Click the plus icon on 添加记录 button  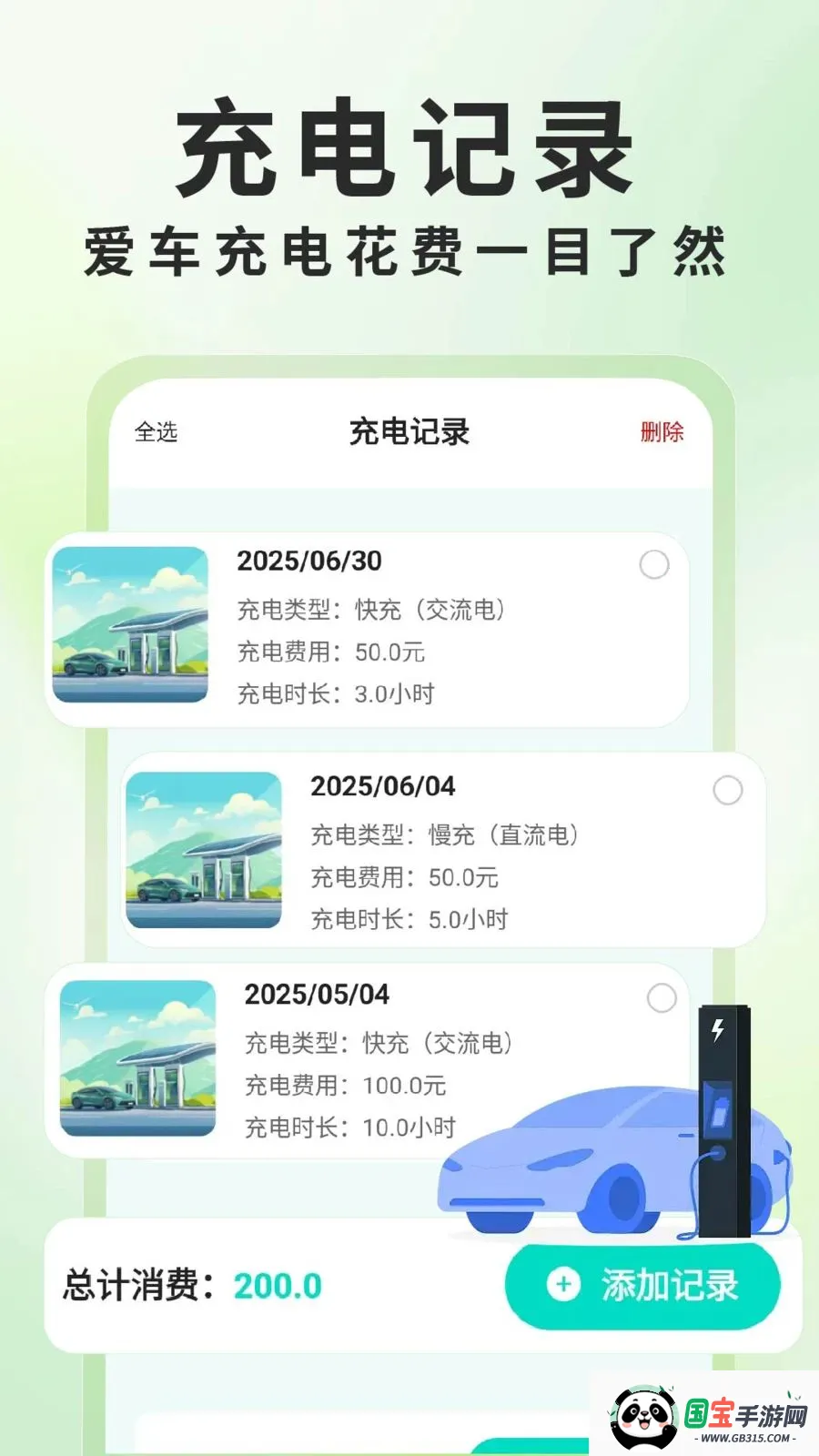click(564, 1285)
